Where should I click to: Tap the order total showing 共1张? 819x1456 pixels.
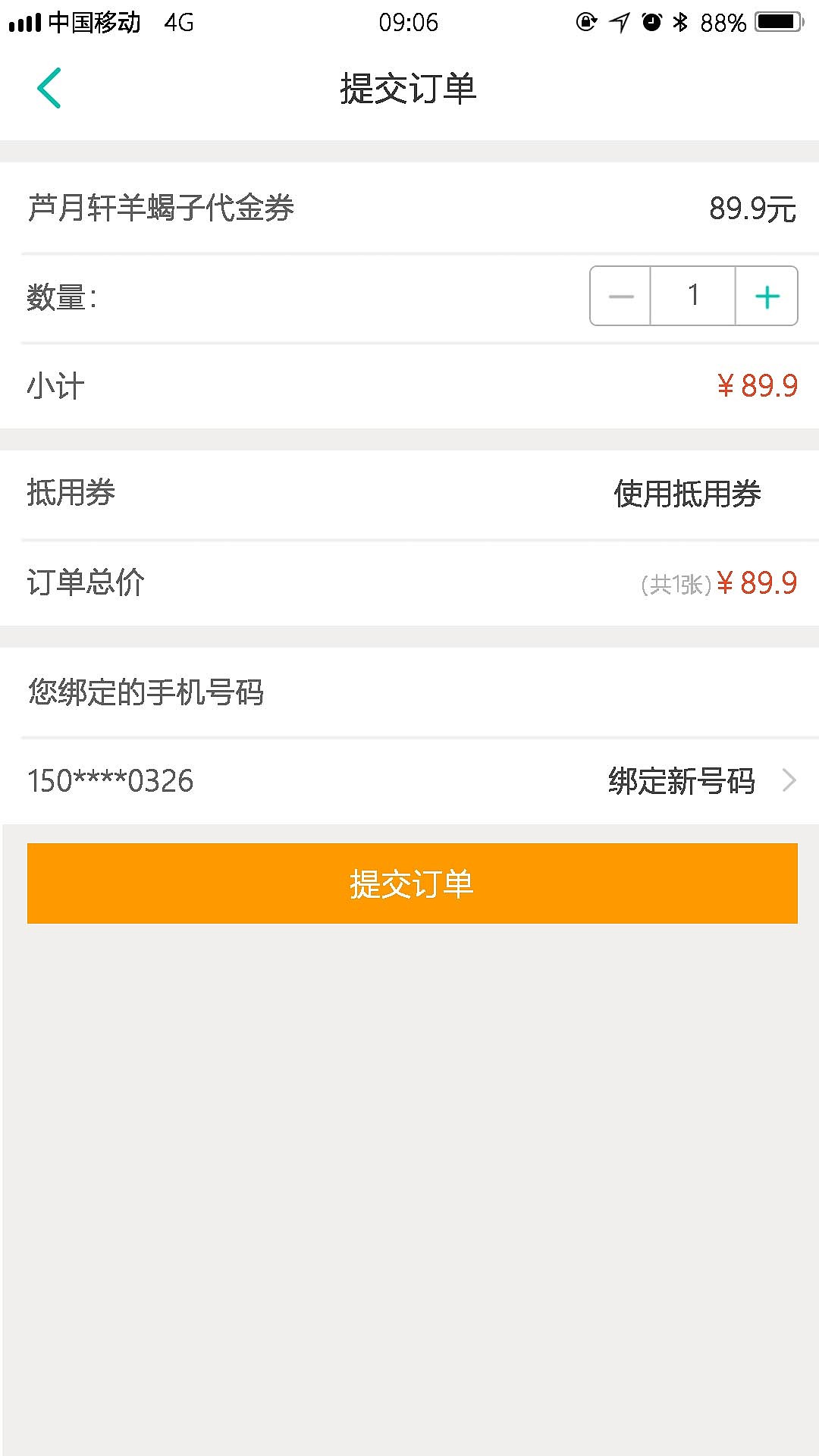coord(675,583)
